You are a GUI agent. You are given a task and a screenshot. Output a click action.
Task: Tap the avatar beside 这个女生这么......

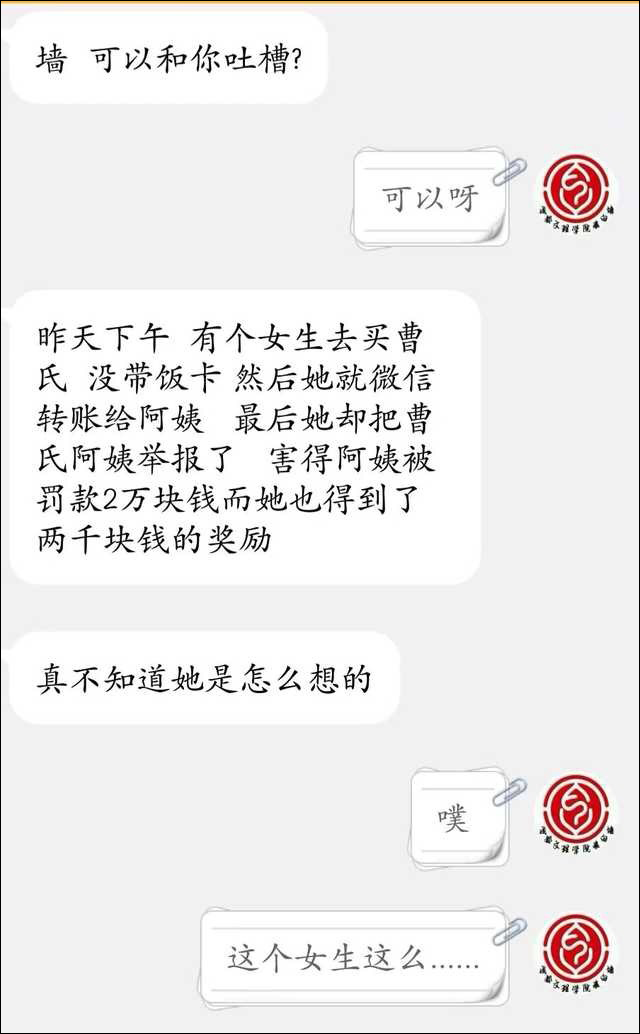pos(579,956)
